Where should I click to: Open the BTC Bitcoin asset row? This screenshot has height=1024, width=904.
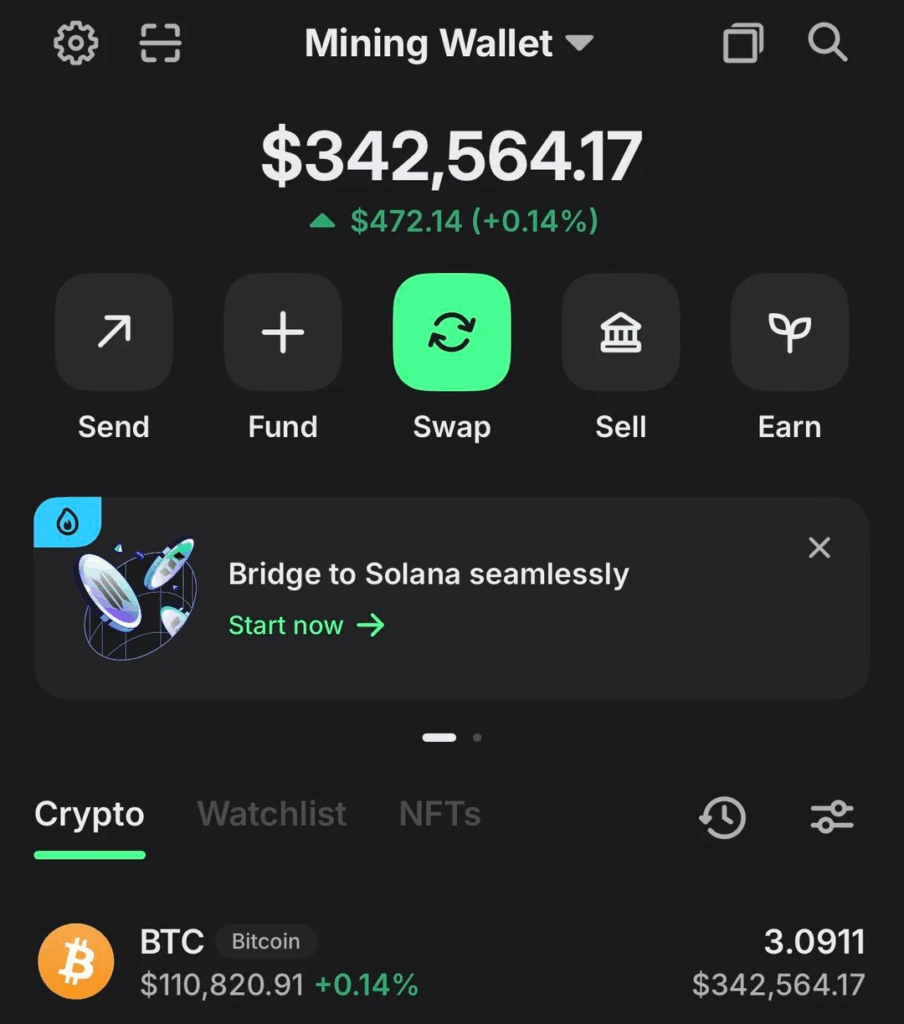452,963
